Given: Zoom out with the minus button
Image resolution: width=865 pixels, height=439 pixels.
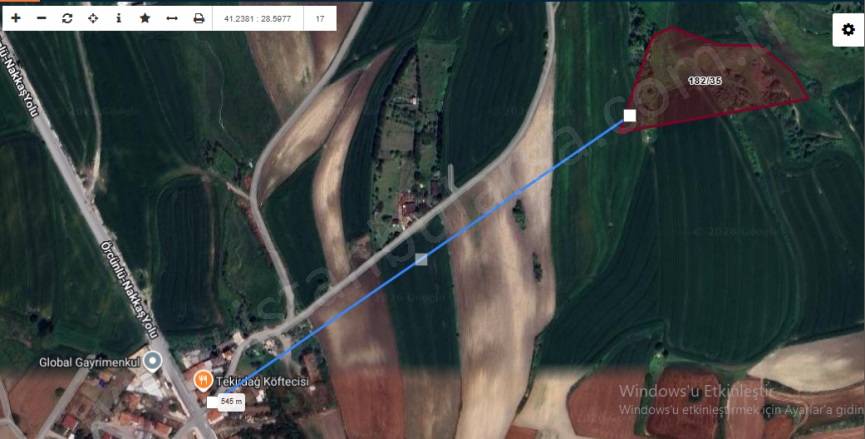Looking at the screenshot, I should click(41, 18).
